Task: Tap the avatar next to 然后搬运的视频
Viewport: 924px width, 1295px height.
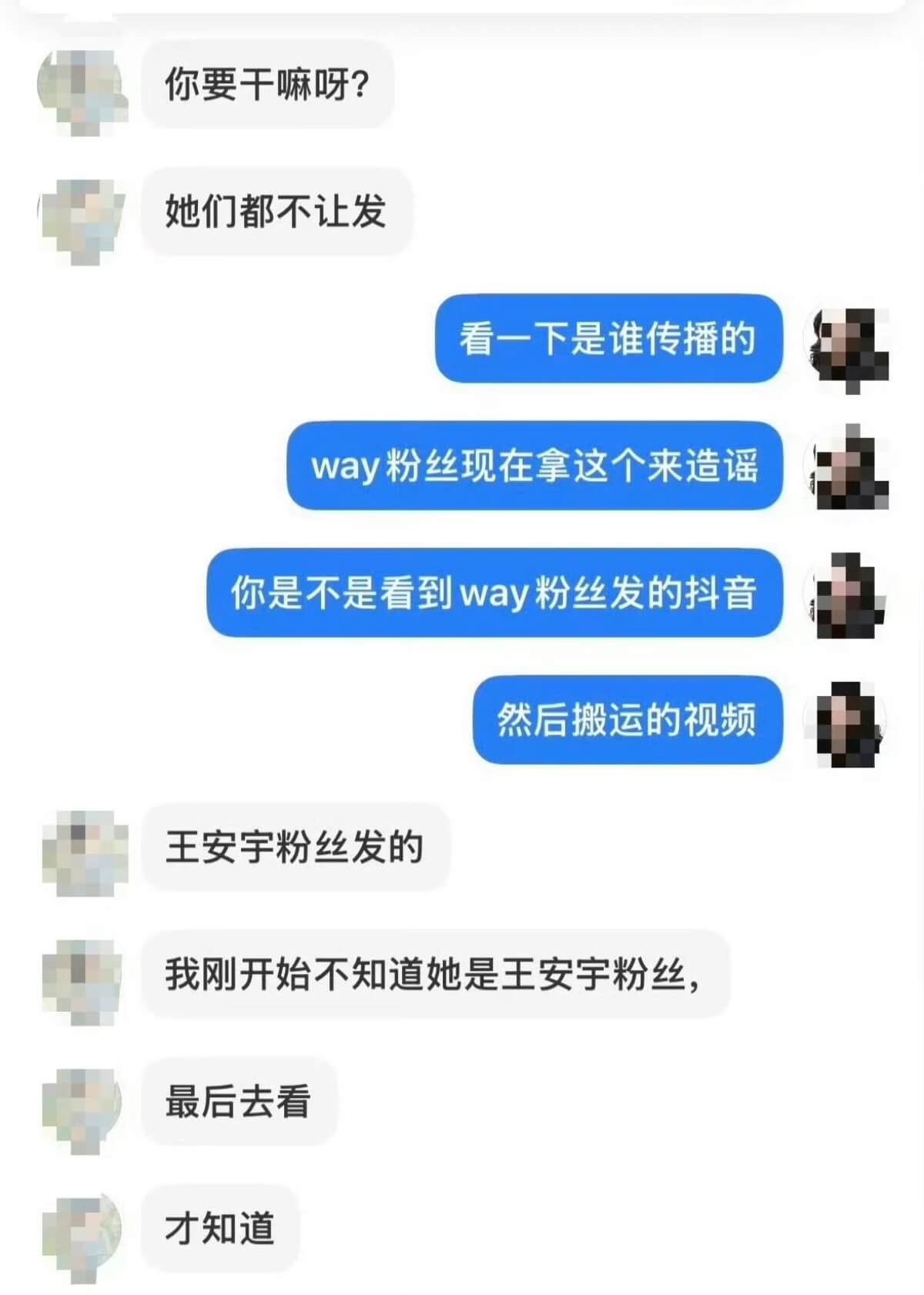Action: pyautogui.click(x=845, y=724)
